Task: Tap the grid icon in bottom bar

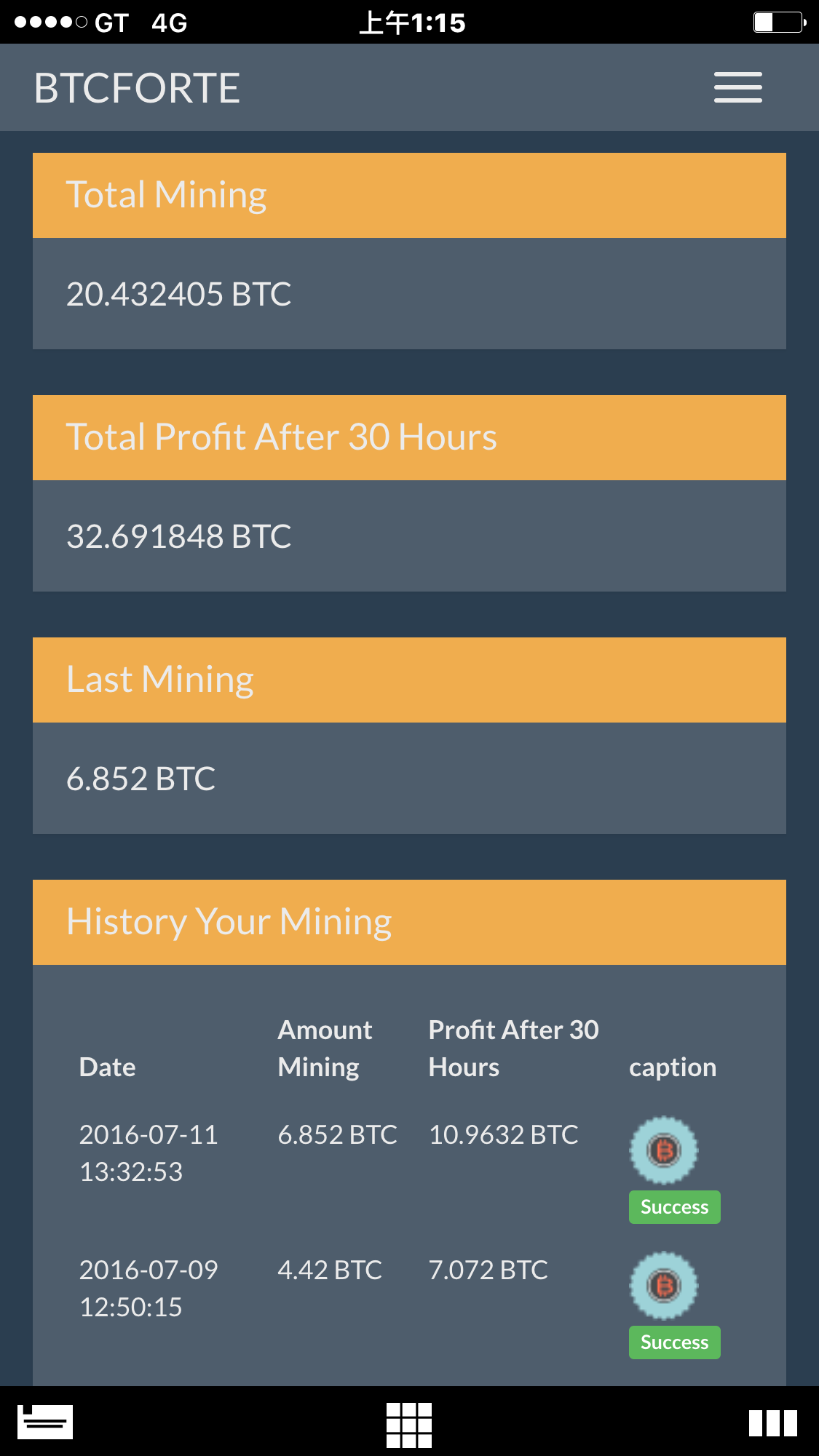Action: coord(409,1425)
